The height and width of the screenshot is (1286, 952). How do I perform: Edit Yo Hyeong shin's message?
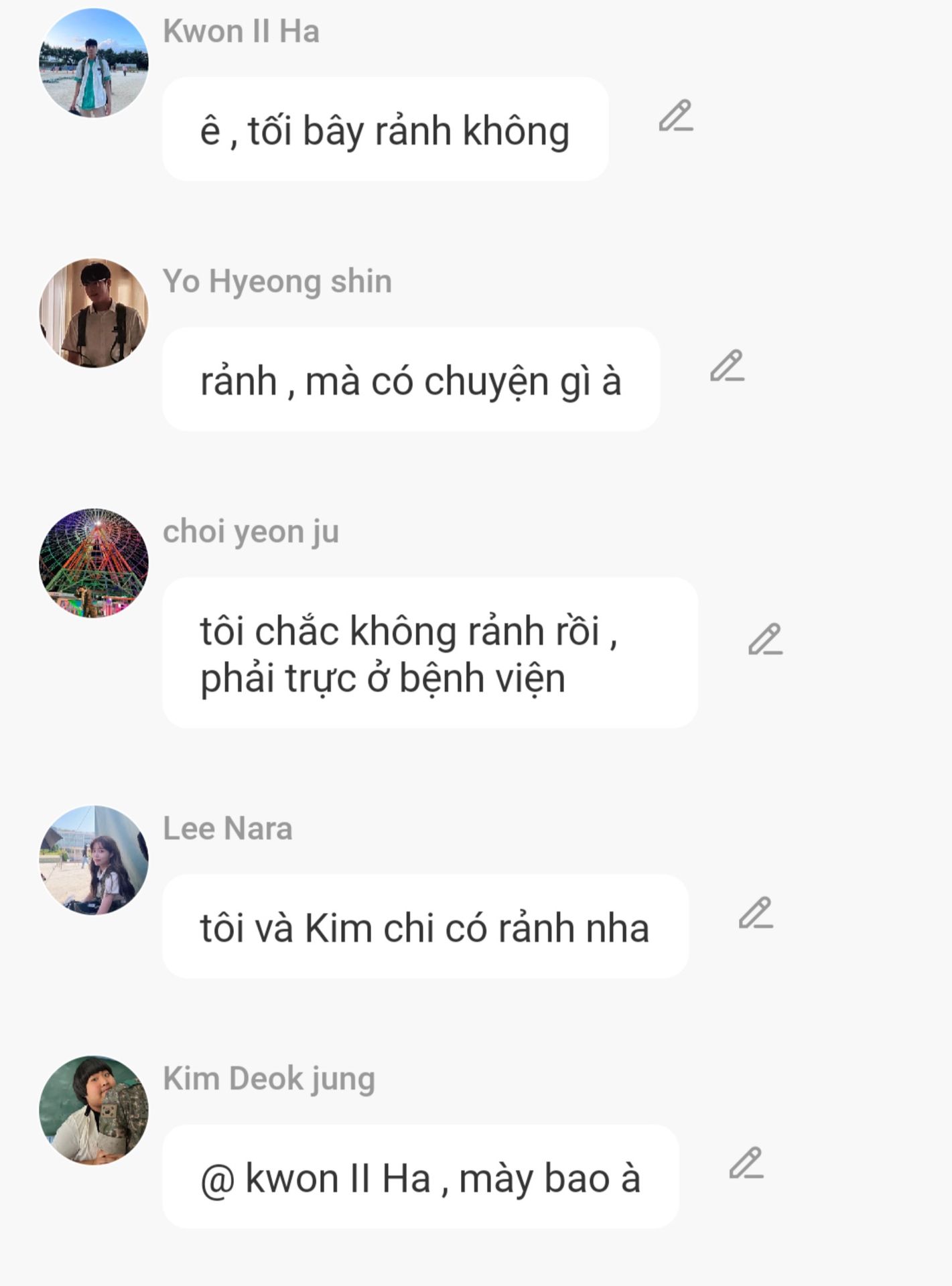click(727, 366)
